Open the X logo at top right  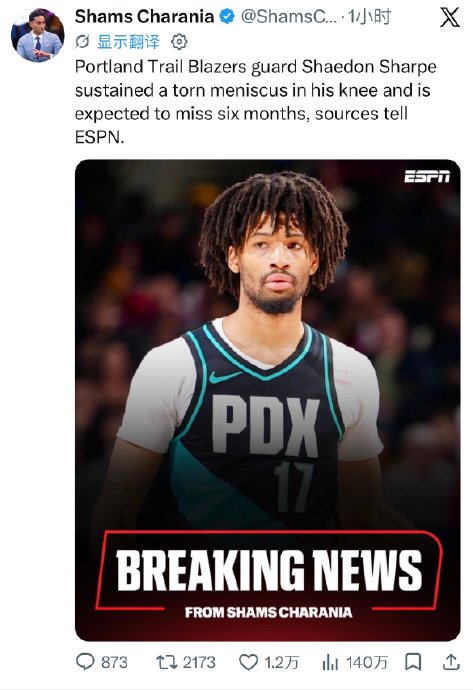pyautogui.click(x=450, y=18)
